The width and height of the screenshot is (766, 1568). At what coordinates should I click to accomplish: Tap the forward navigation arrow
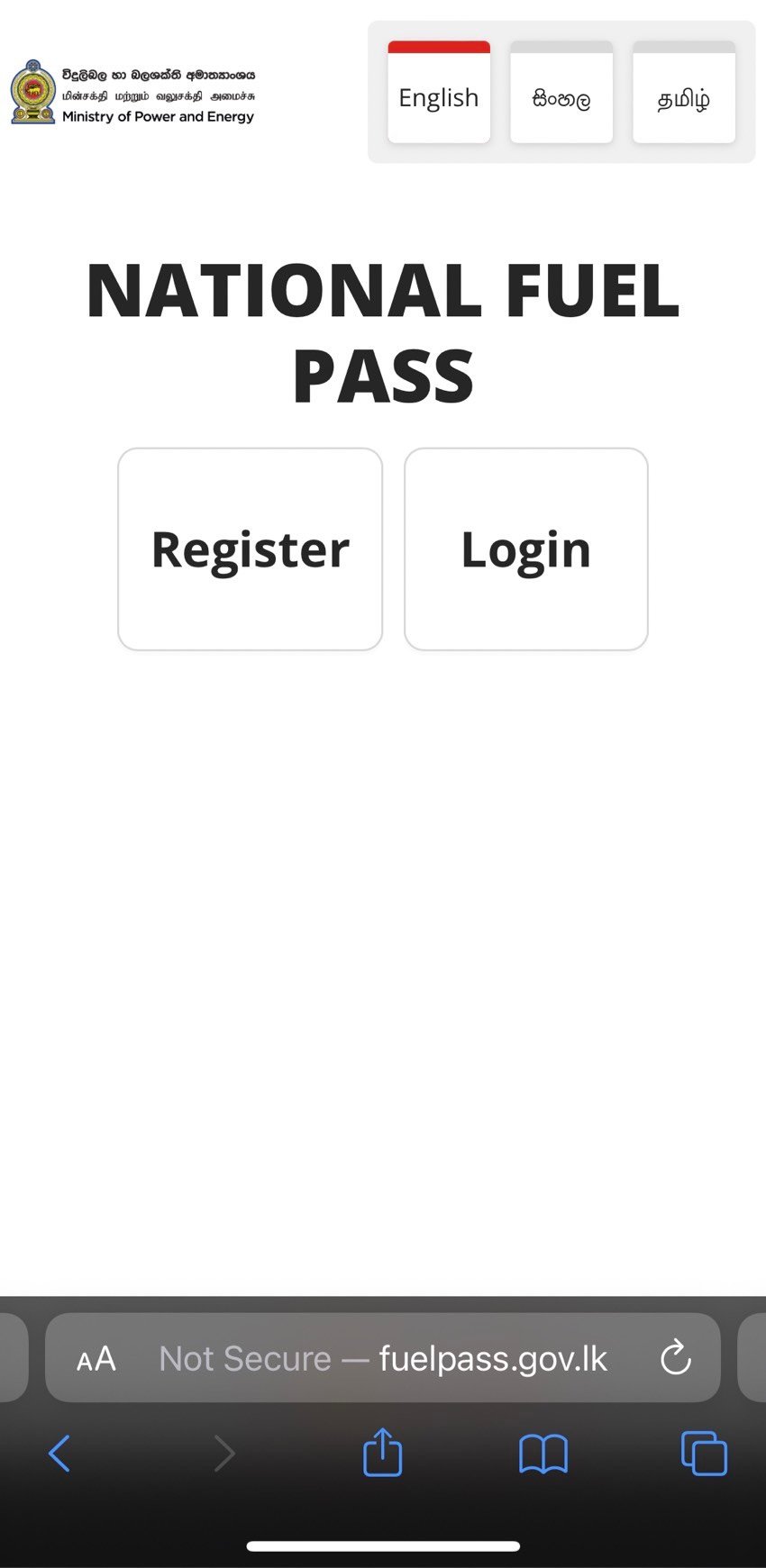(224, 1453)
